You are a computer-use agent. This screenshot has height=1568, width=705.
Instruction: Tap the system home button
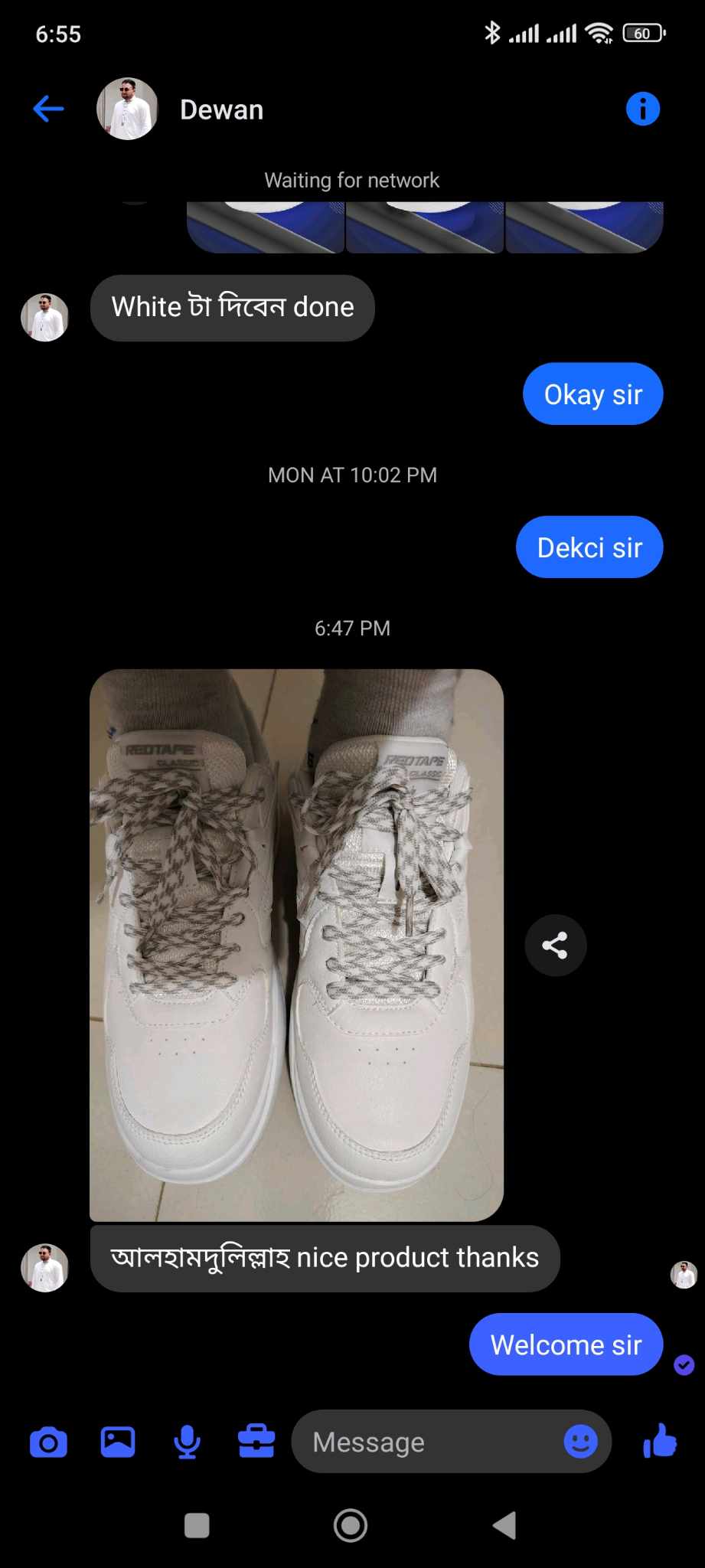click(351, 1525)
